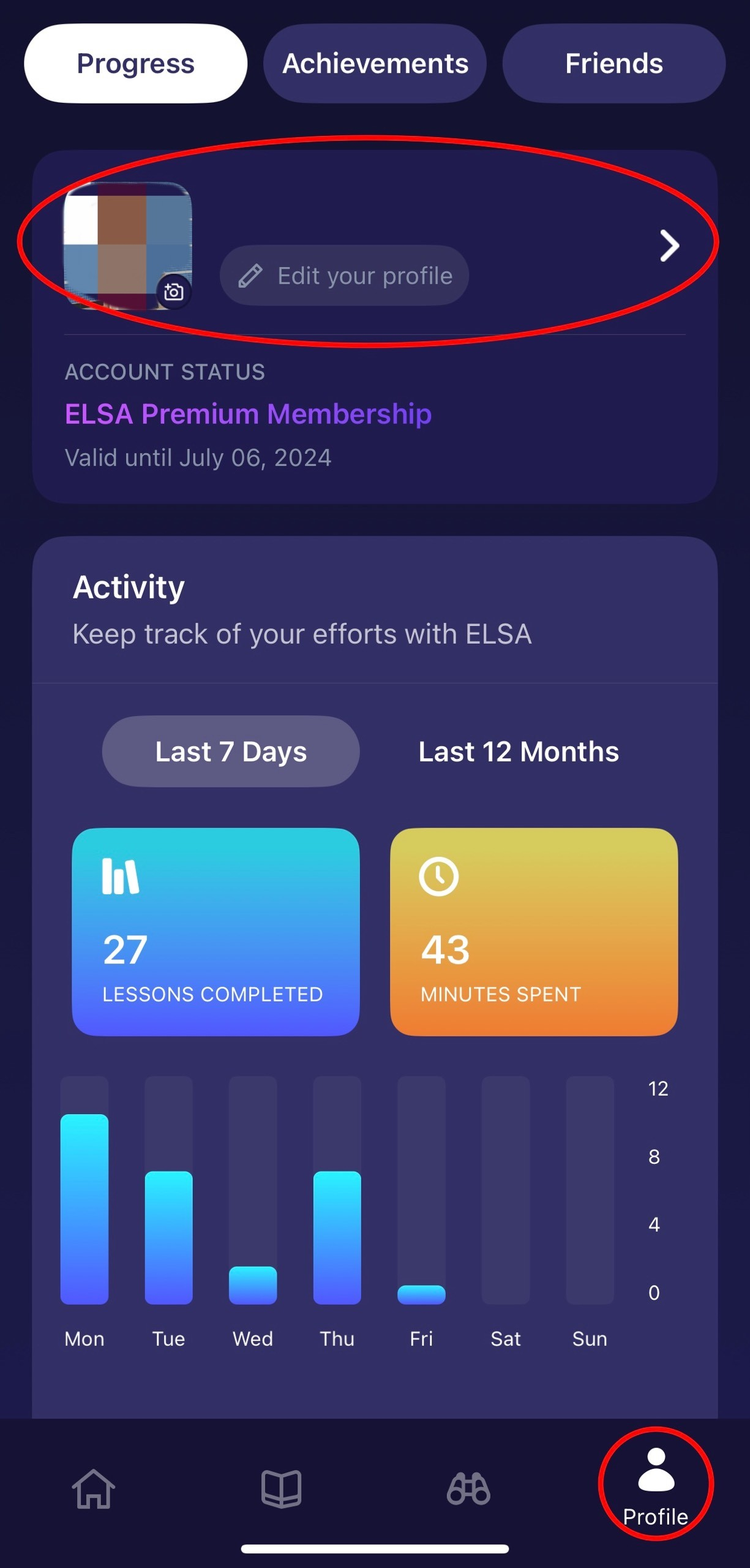Go to the Home tab
This screenshot has height=1568, width=750.
[94, 1488]
